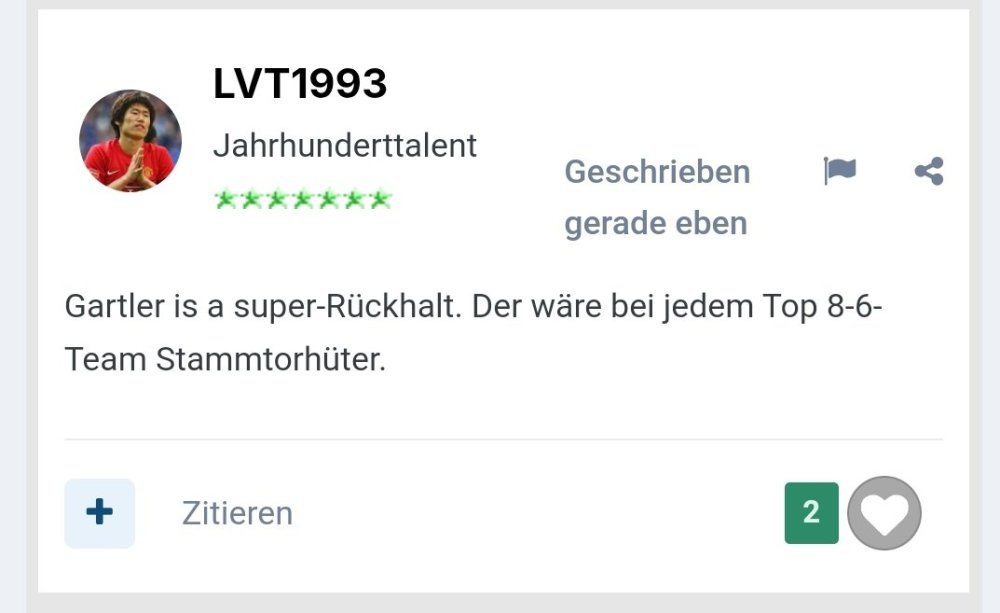Quote this post with Zitieren
This screenshot has height=613, width=1000.
(x=237, y=513)
